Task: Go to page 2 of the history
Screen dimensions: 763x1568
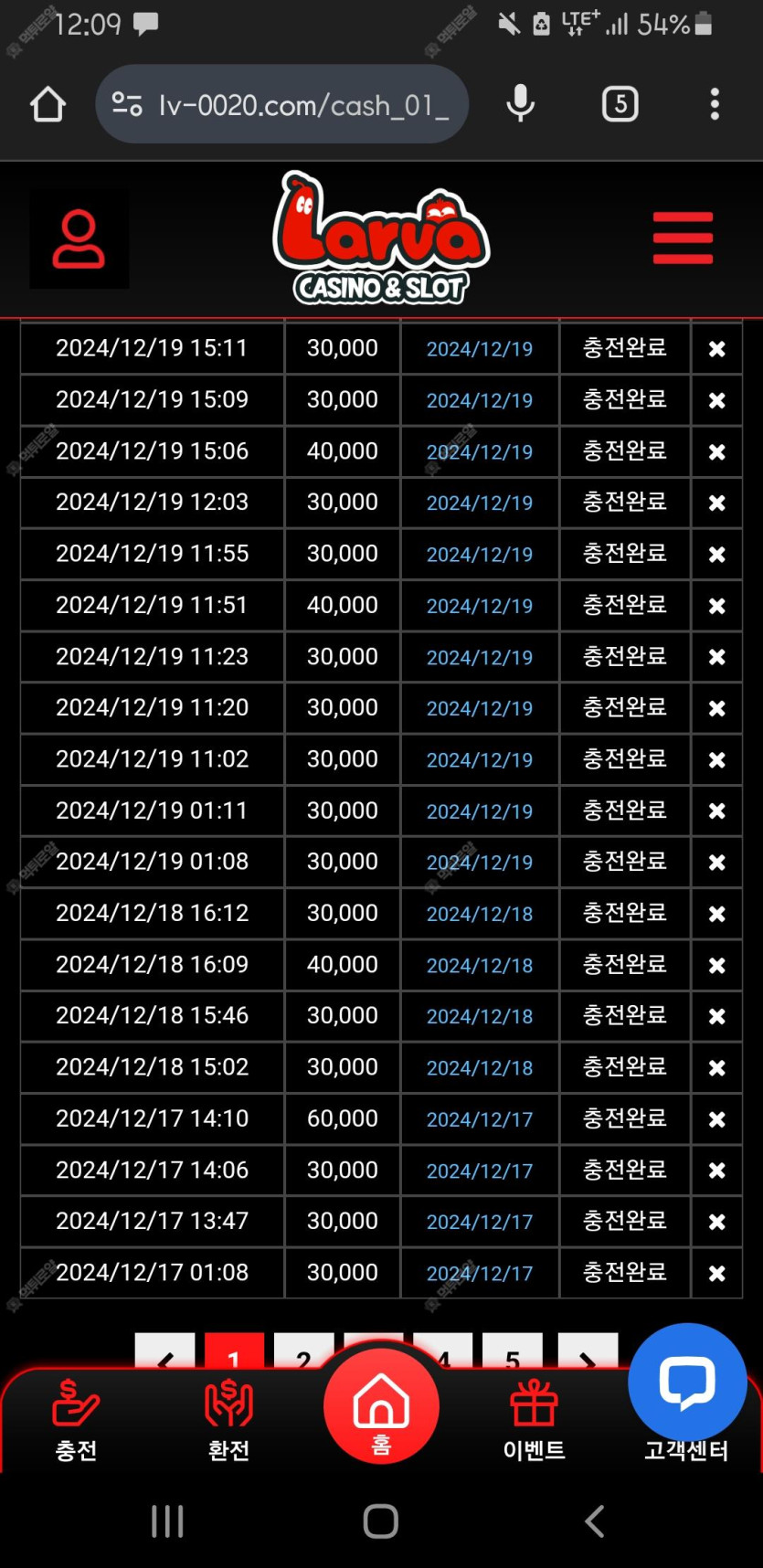Action: click(303, 1352)
